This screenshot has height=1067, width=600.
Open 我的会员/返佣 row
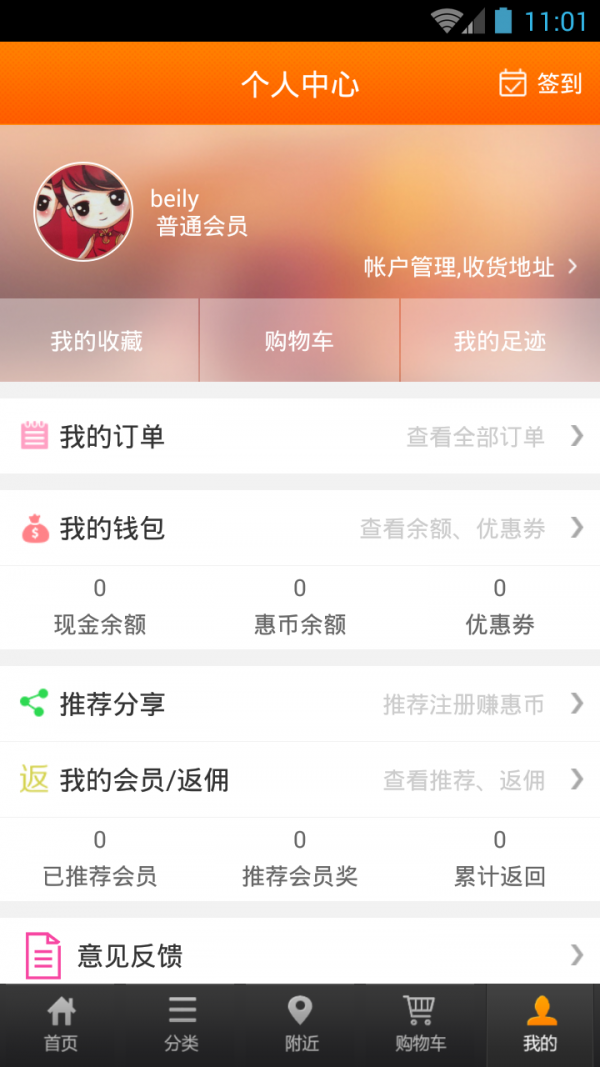click(300, 780)
